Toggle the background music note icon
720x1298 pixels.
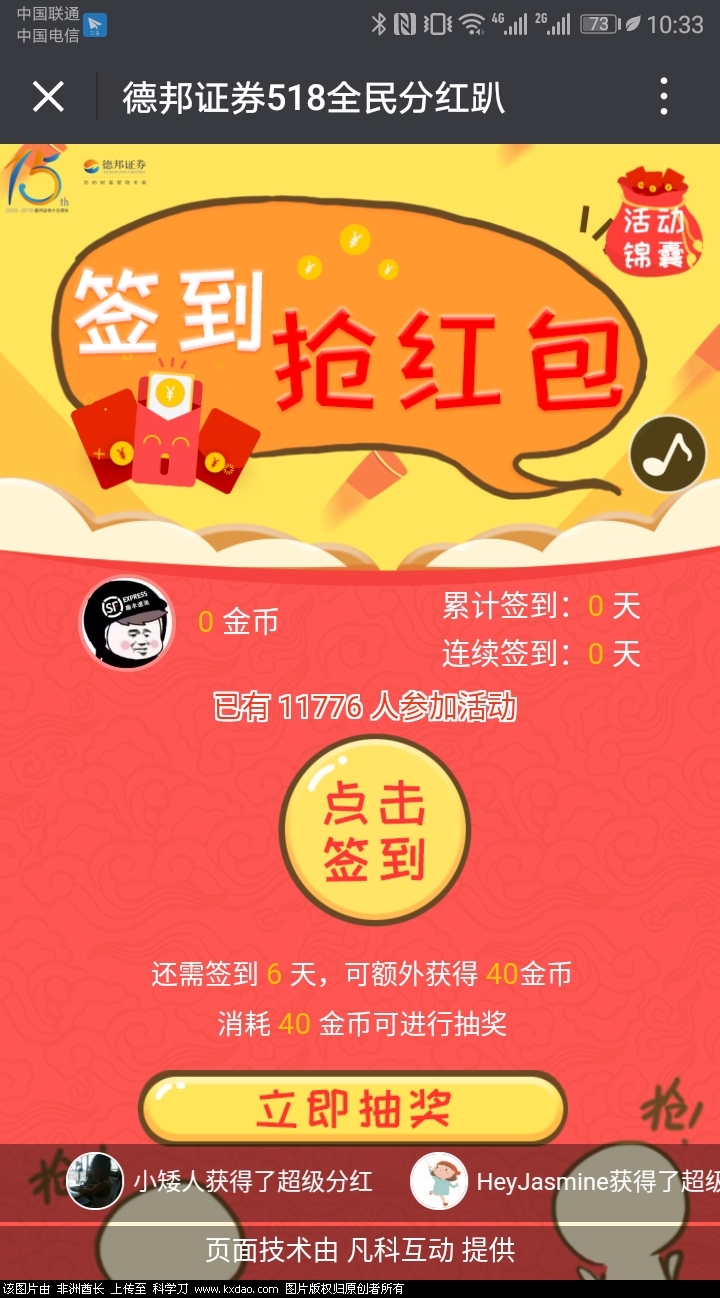pyautogui.click(x=667, y=454)
